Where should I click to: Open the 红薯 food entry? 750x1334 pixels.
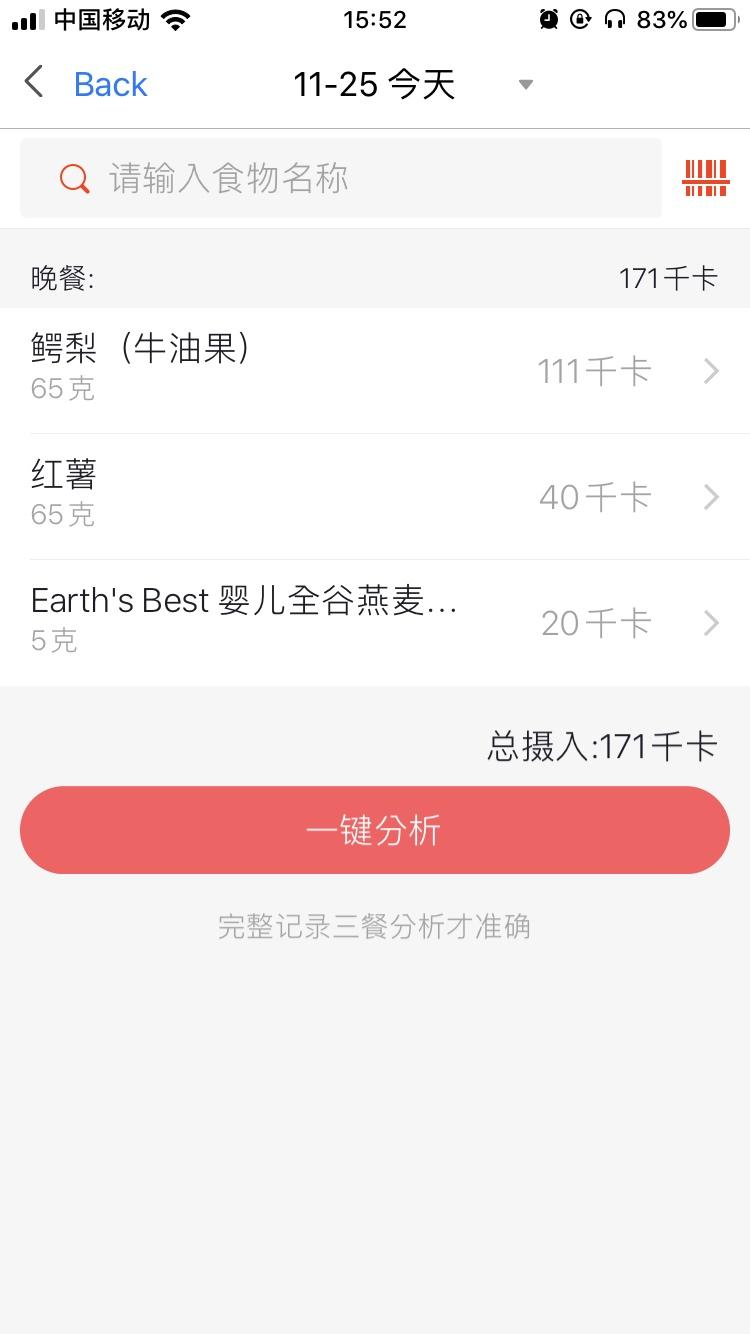[x=375, y=496]
